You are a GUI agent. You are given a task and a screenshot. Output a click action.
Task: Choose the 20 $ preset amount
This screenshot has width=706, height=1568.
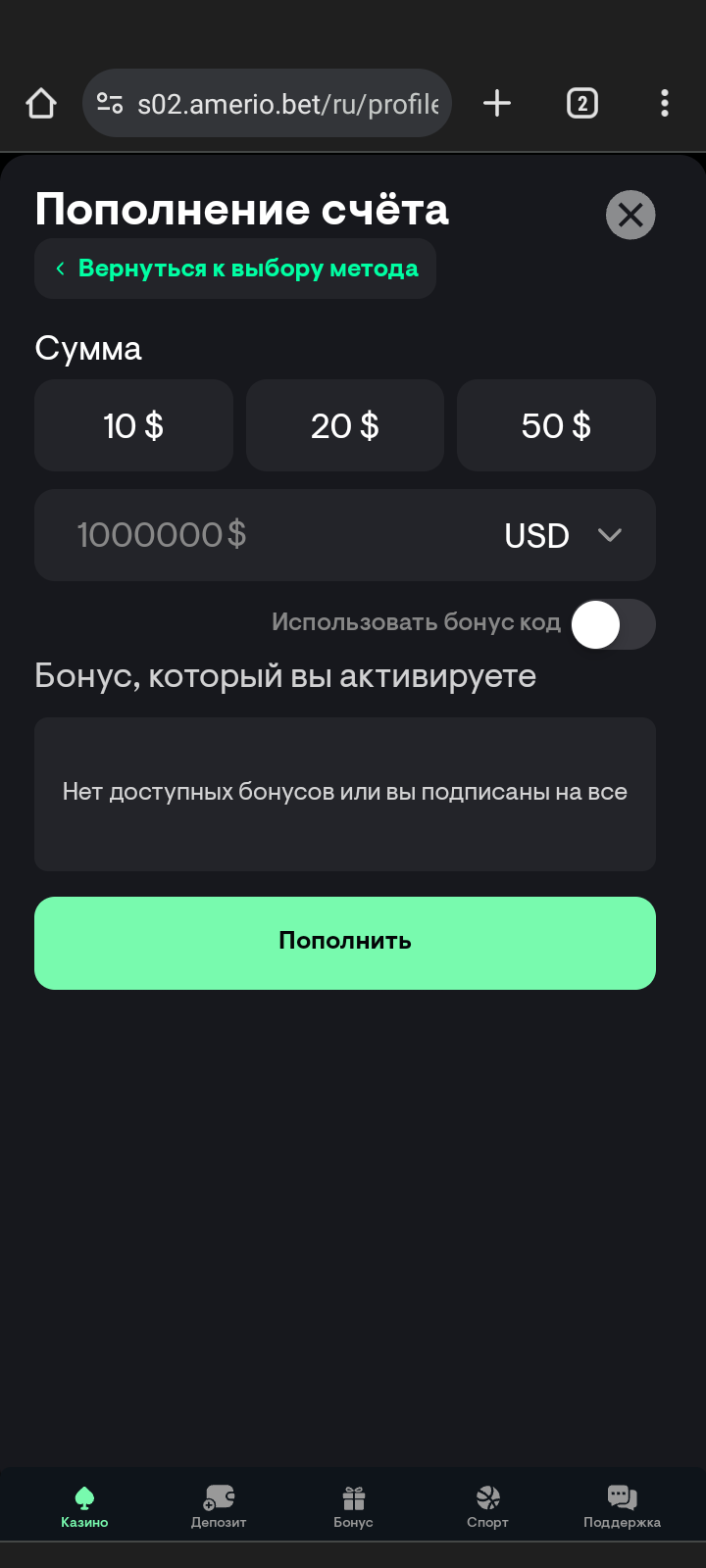pyautogui.click(x=345, y=425)
